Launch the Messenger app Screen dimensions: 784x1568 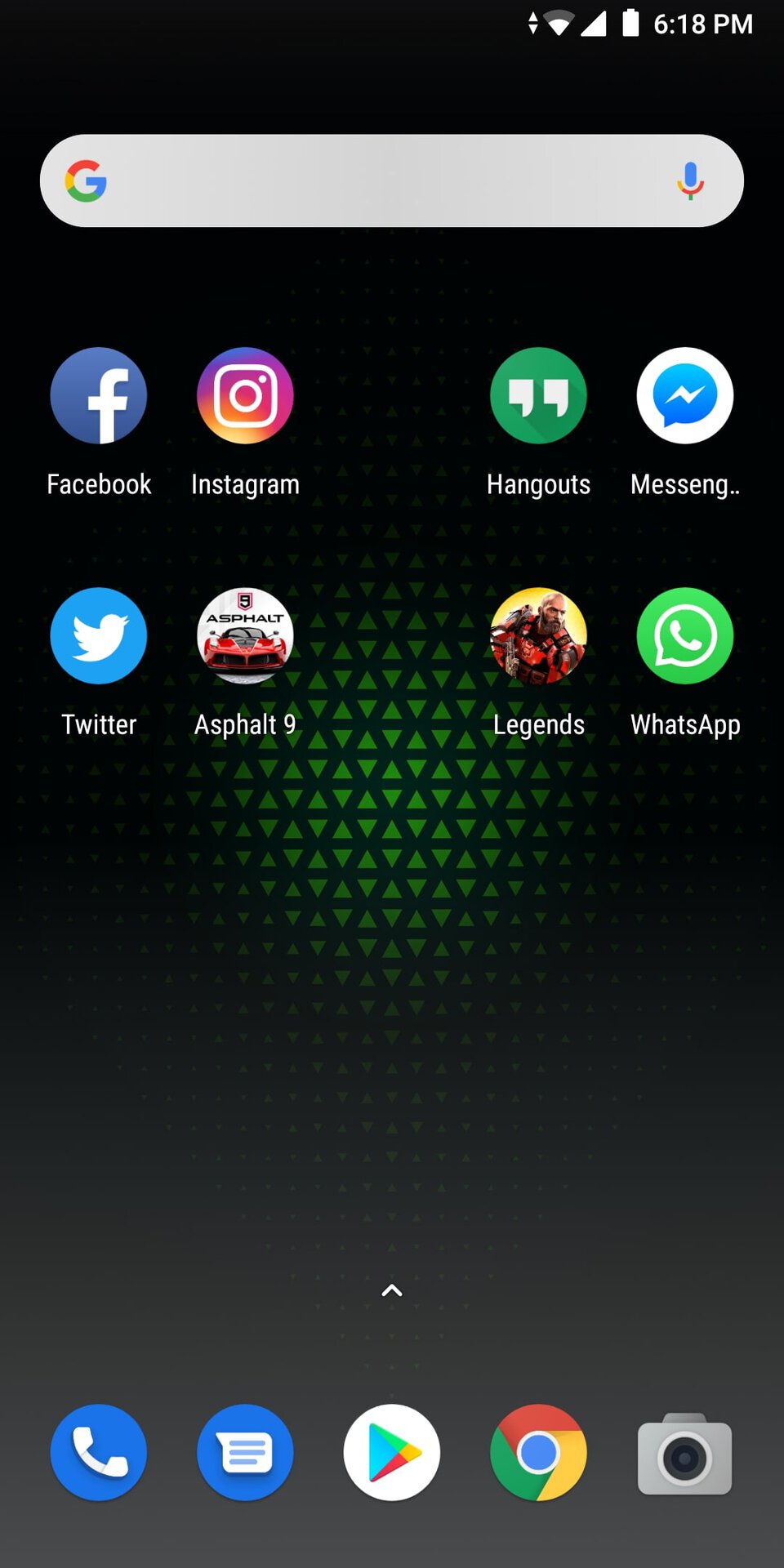(x=685, y=396)
